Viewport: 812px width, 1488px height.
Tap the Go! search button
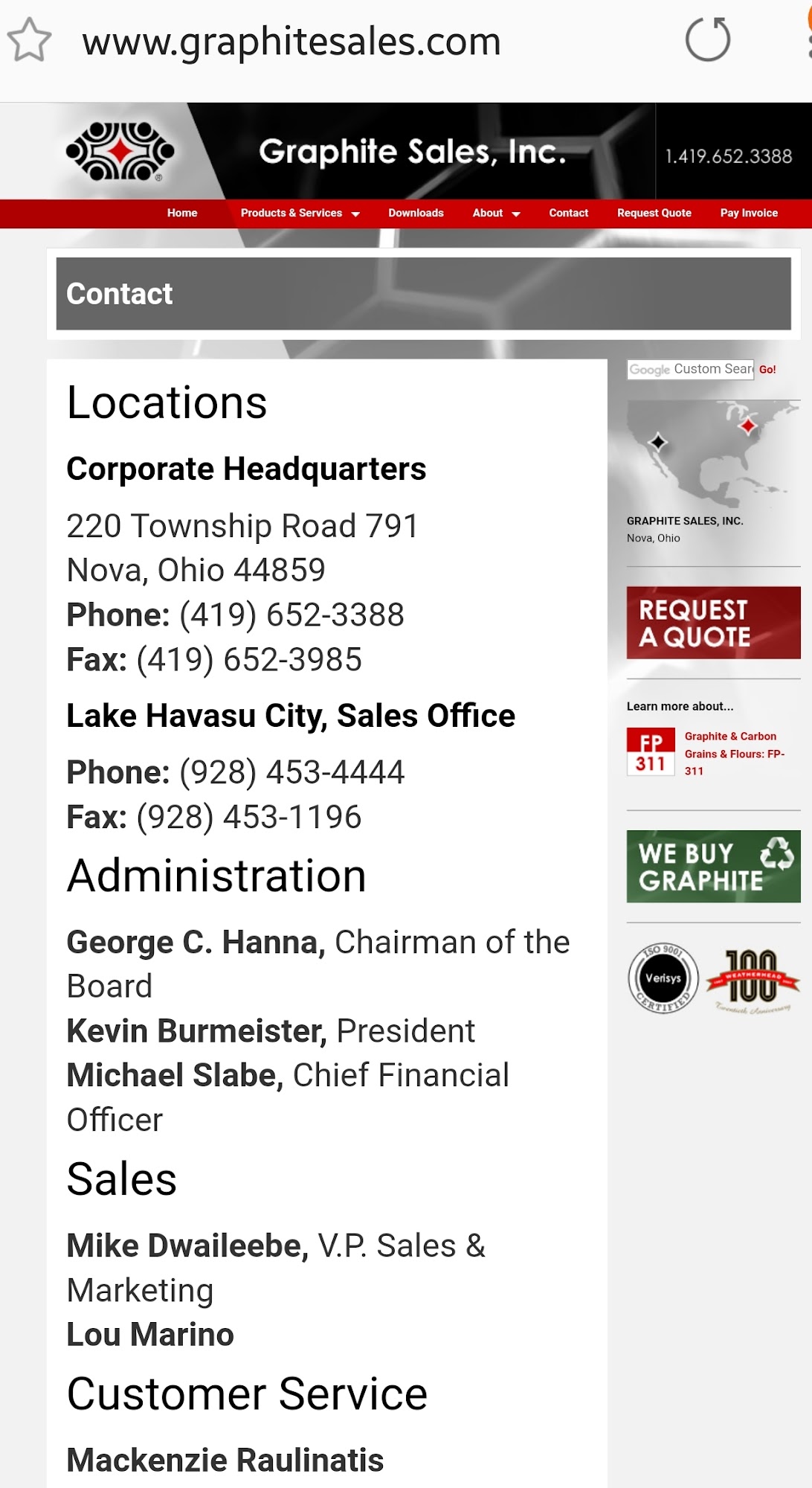click(x=767, y=369)
